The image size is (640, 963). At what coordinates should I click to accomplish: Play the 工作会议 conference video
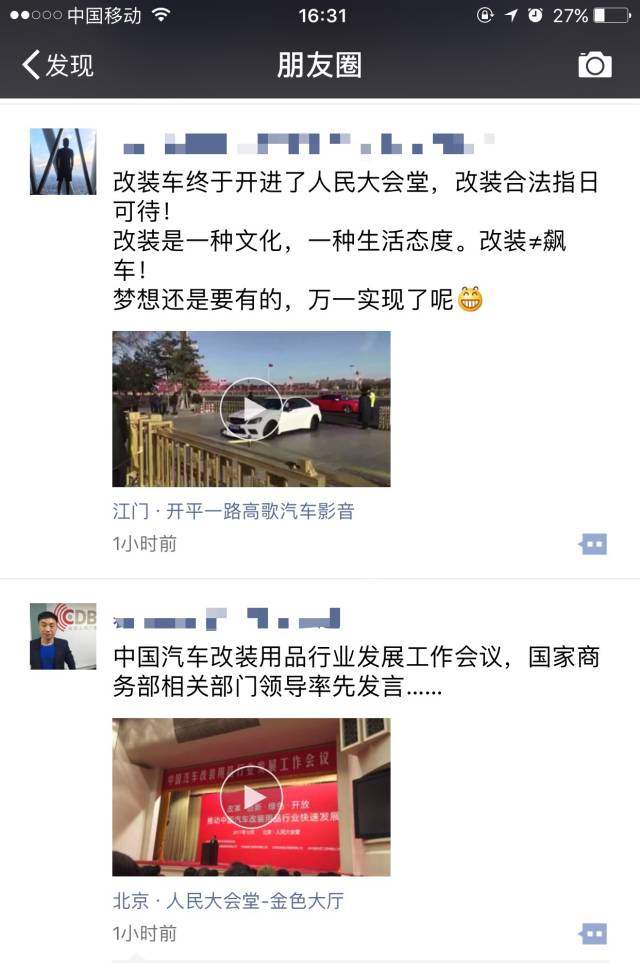251,796
